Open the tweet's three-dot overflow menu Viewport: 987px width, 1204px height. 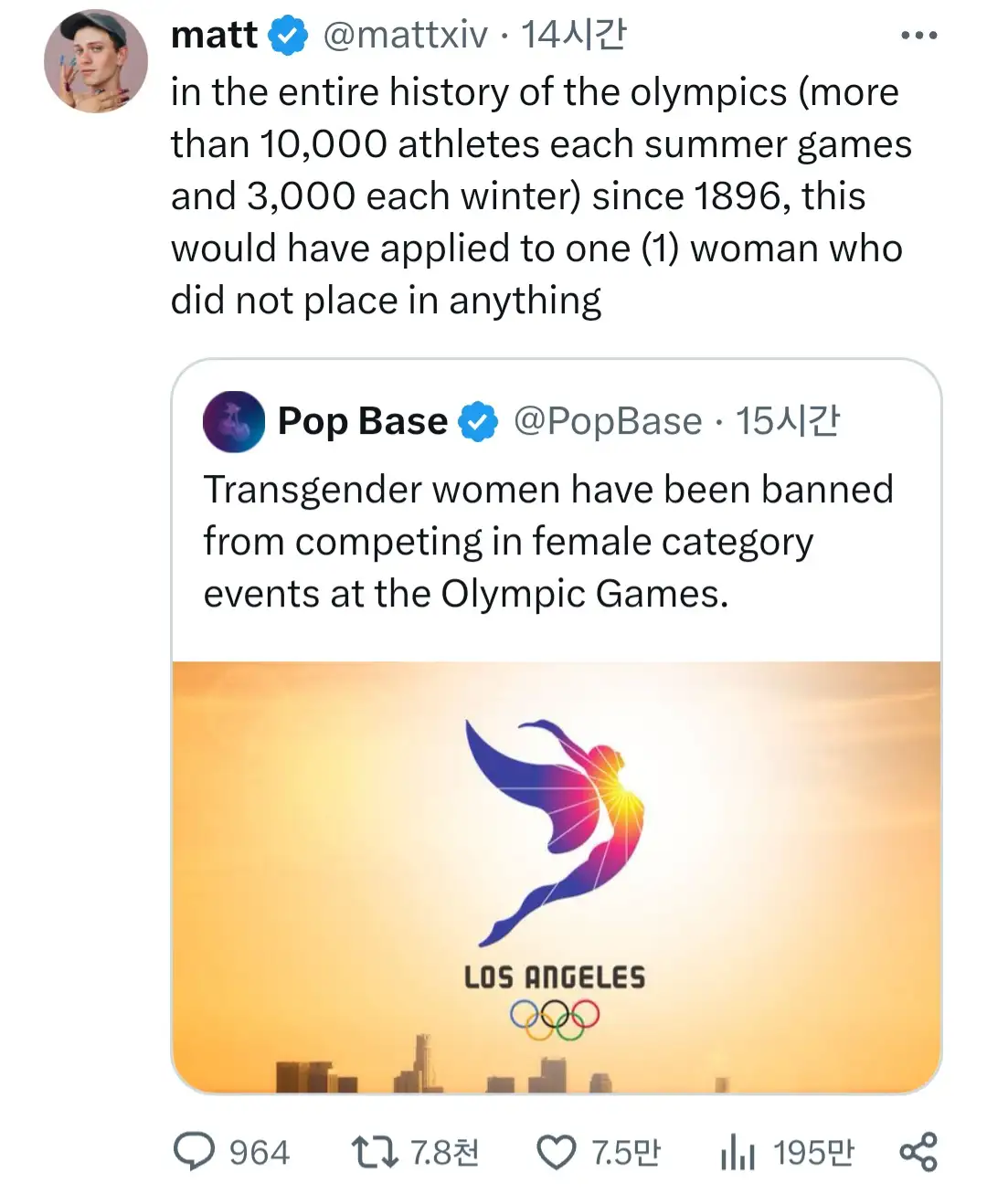click(918, 36)
